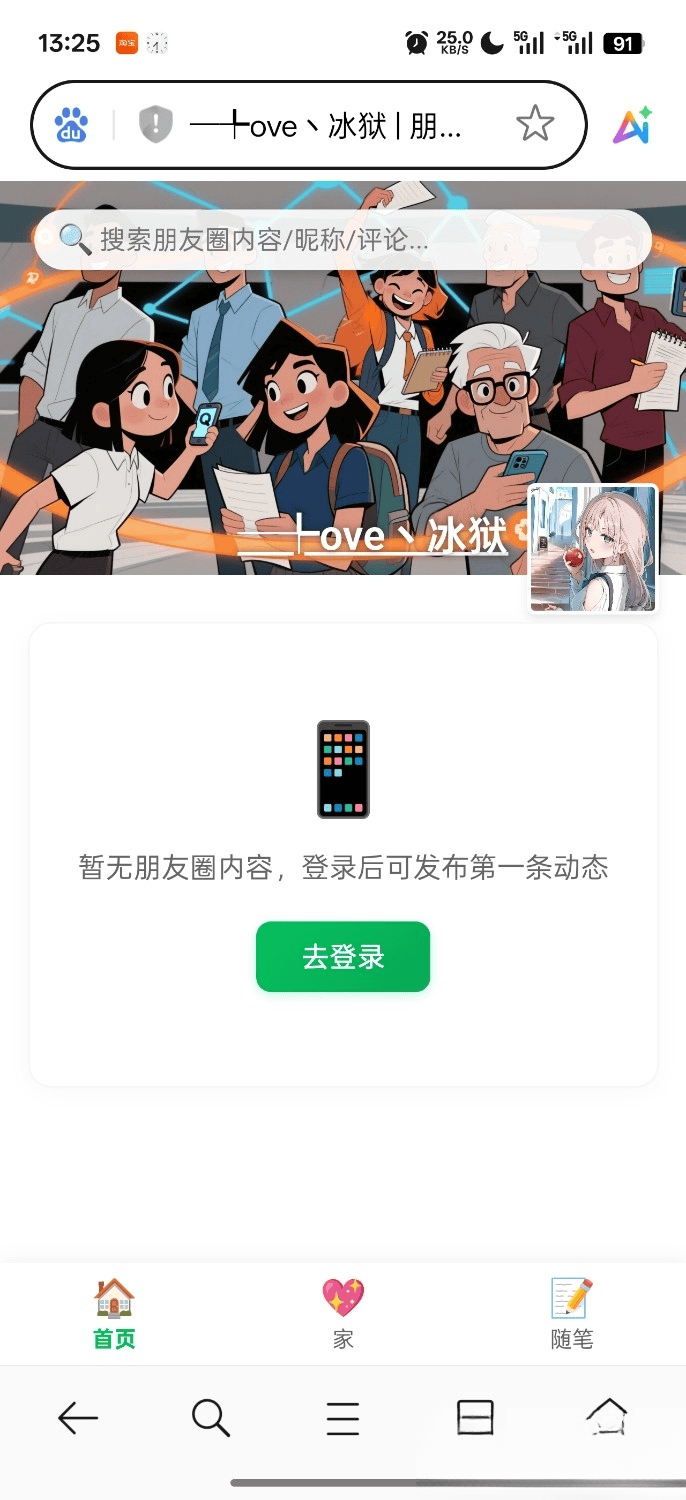Tap the underlined ─┼ove丶冰狱 name link
686x1500 pixels.
point(373,537)
